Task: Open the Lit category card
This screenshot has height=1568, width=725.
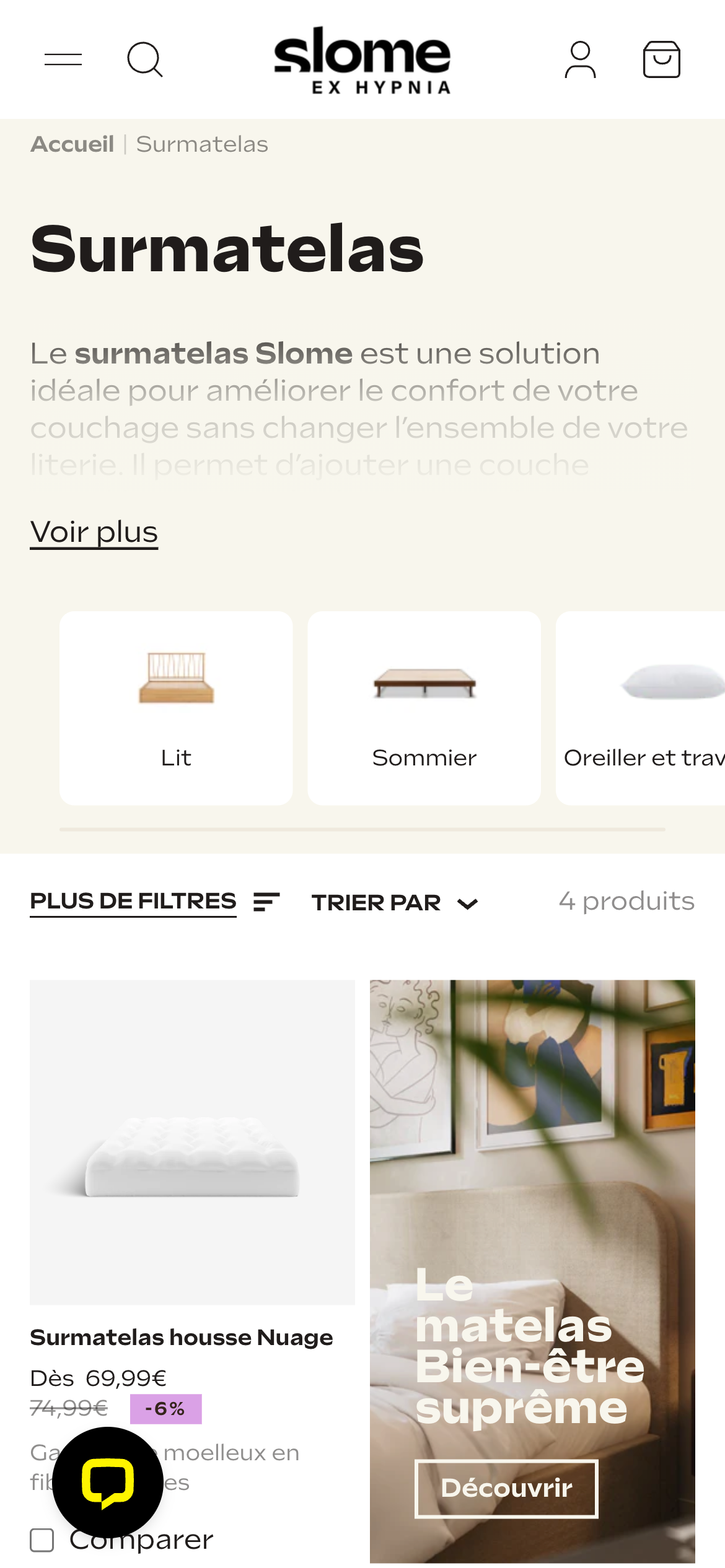Action: pos(176,708)
